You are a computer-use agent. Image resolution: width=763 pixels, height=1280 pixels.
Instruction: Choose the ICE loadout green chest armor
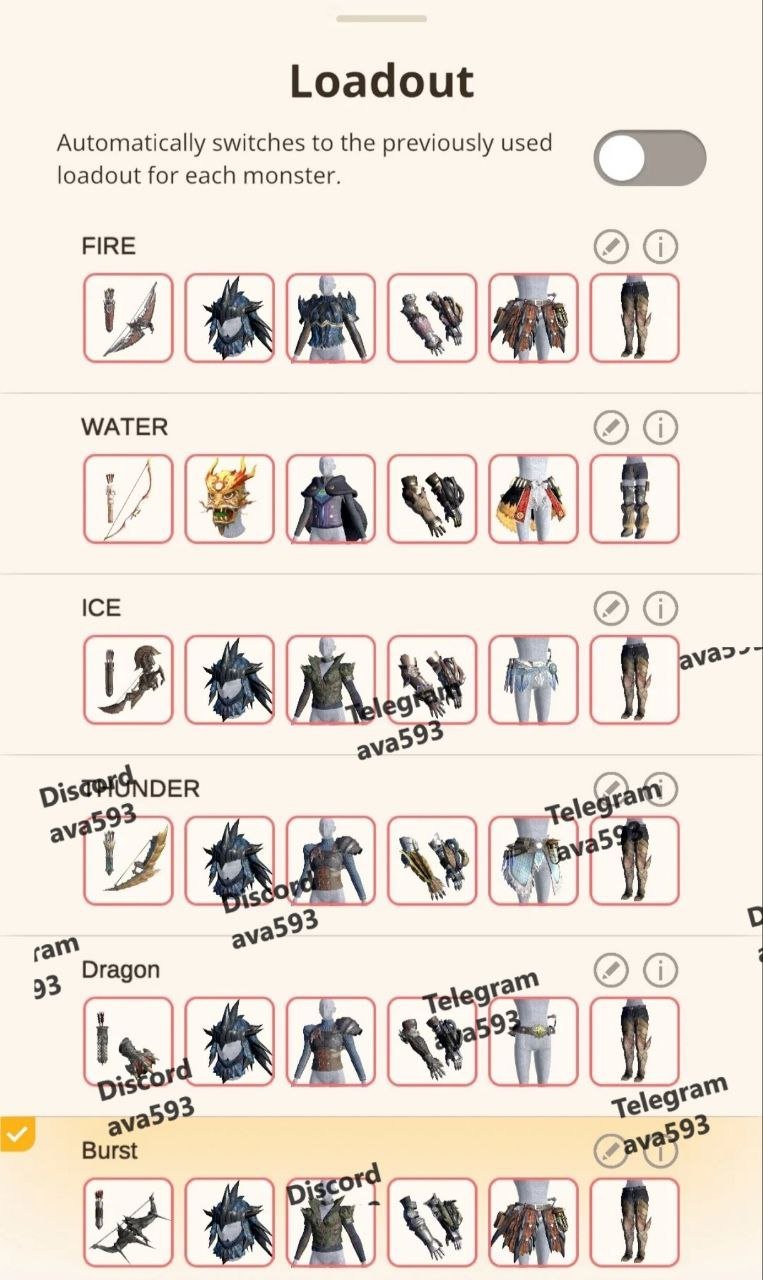(x=331, y=680)
